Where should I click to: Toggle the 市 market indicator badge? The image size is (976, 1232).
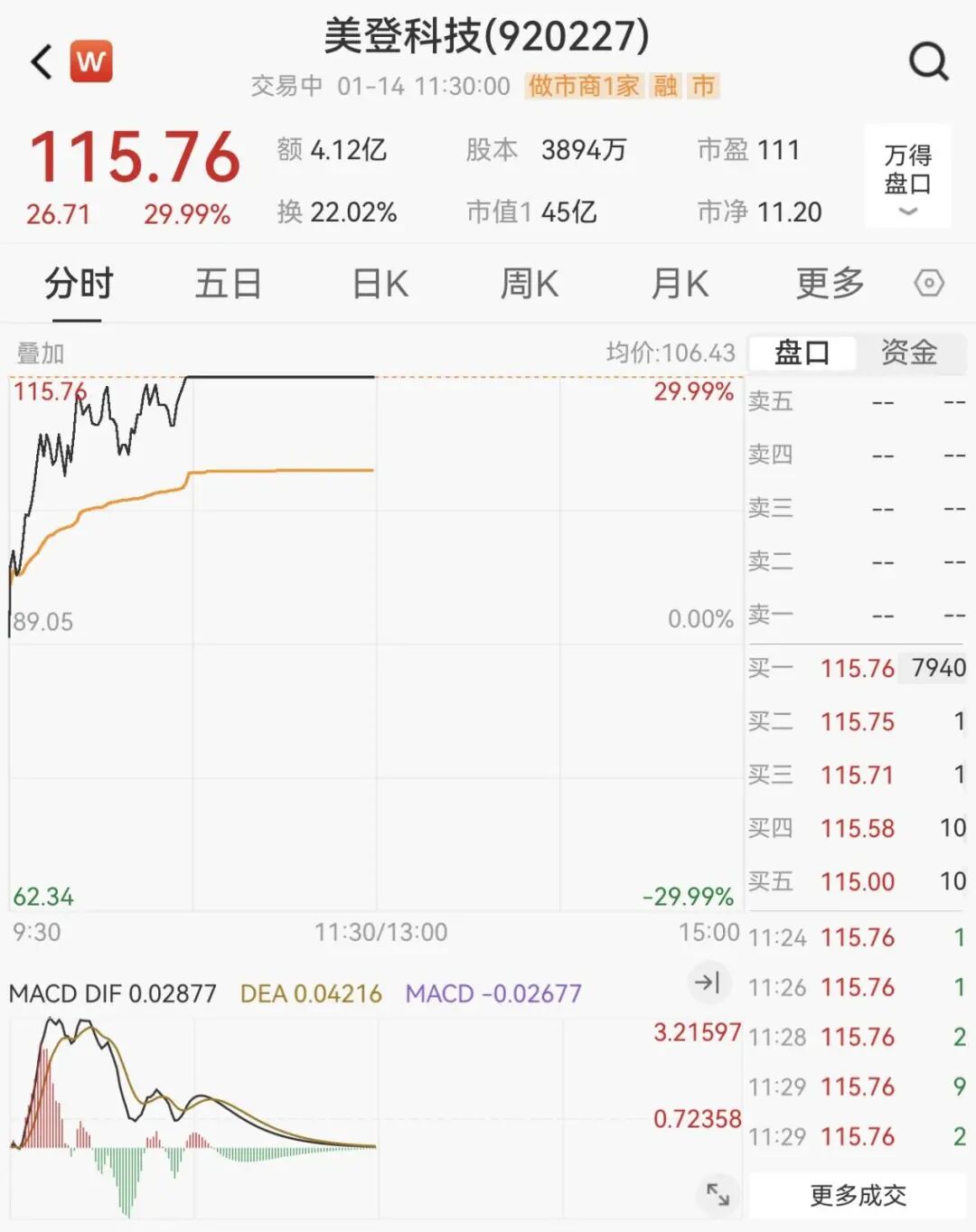pos(703,88)
